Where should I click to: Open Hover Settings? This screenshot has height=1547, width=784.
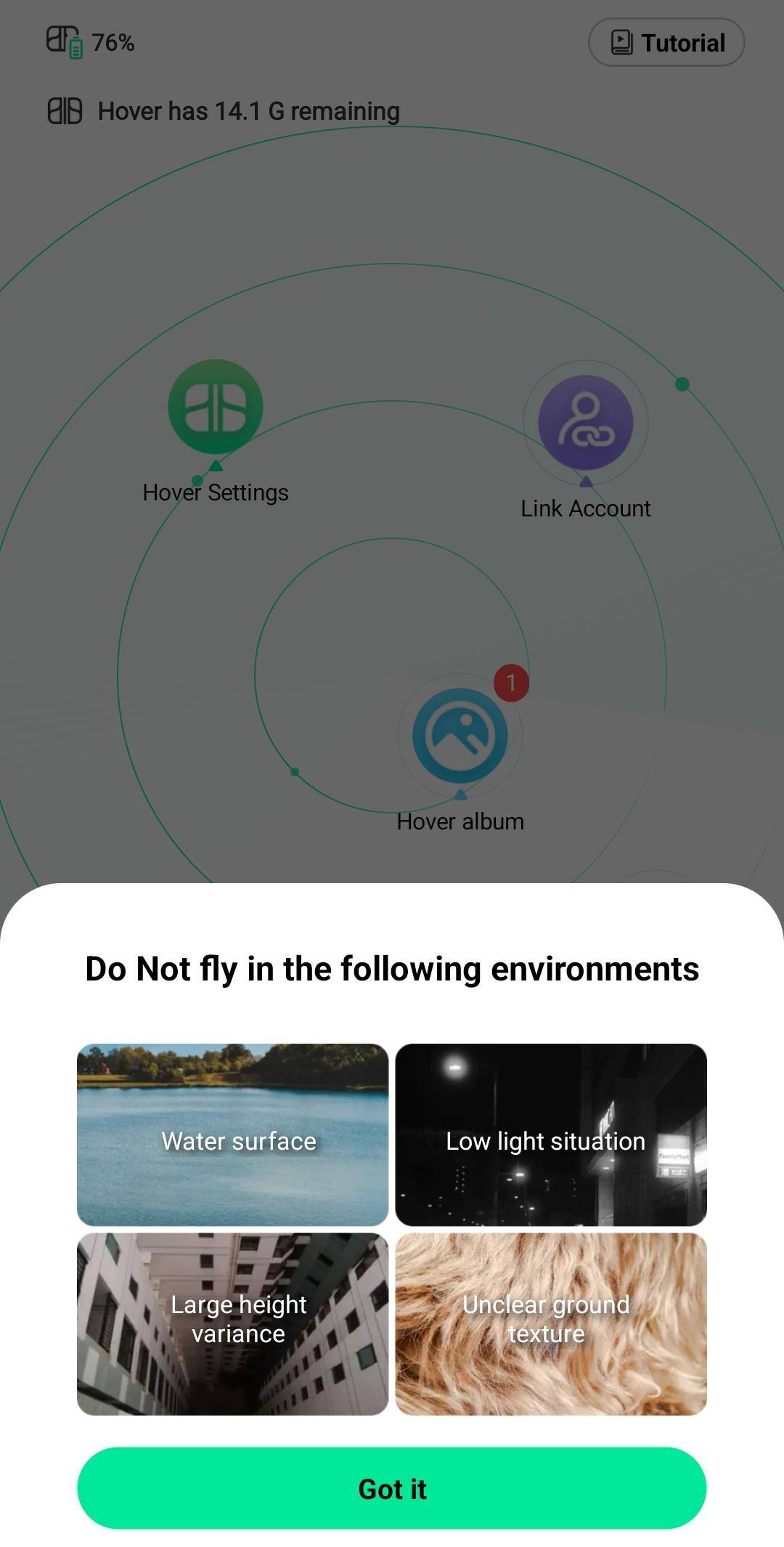(x=216, y=407)
